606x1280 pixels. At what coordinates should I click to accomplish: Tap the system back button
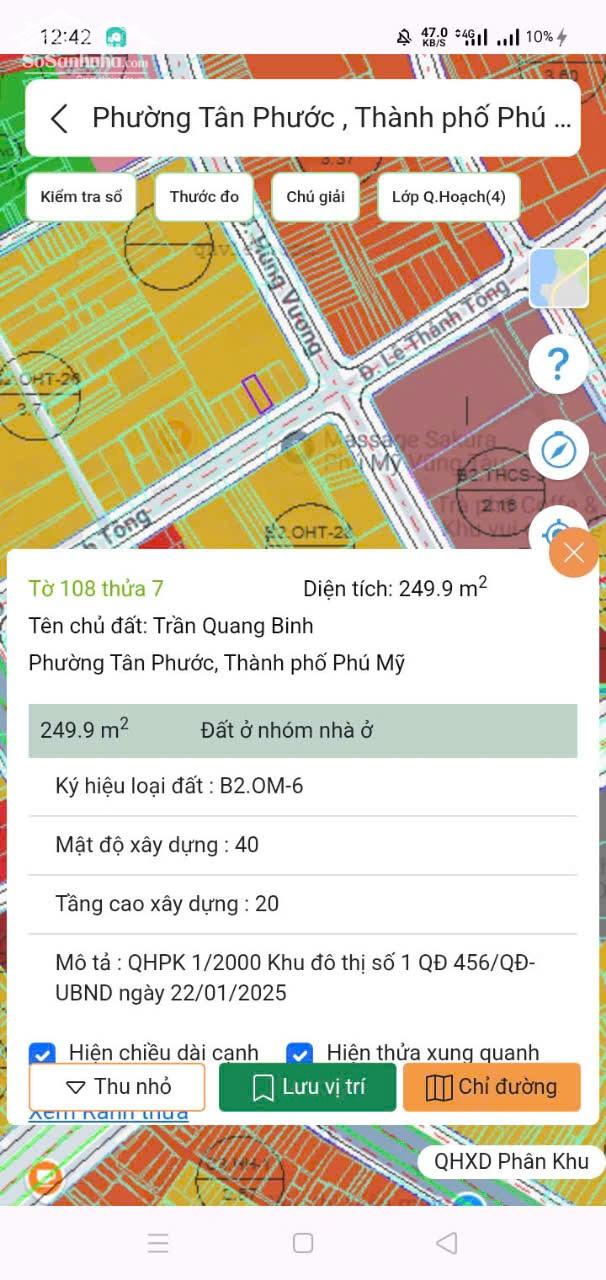click(447, 1243)
